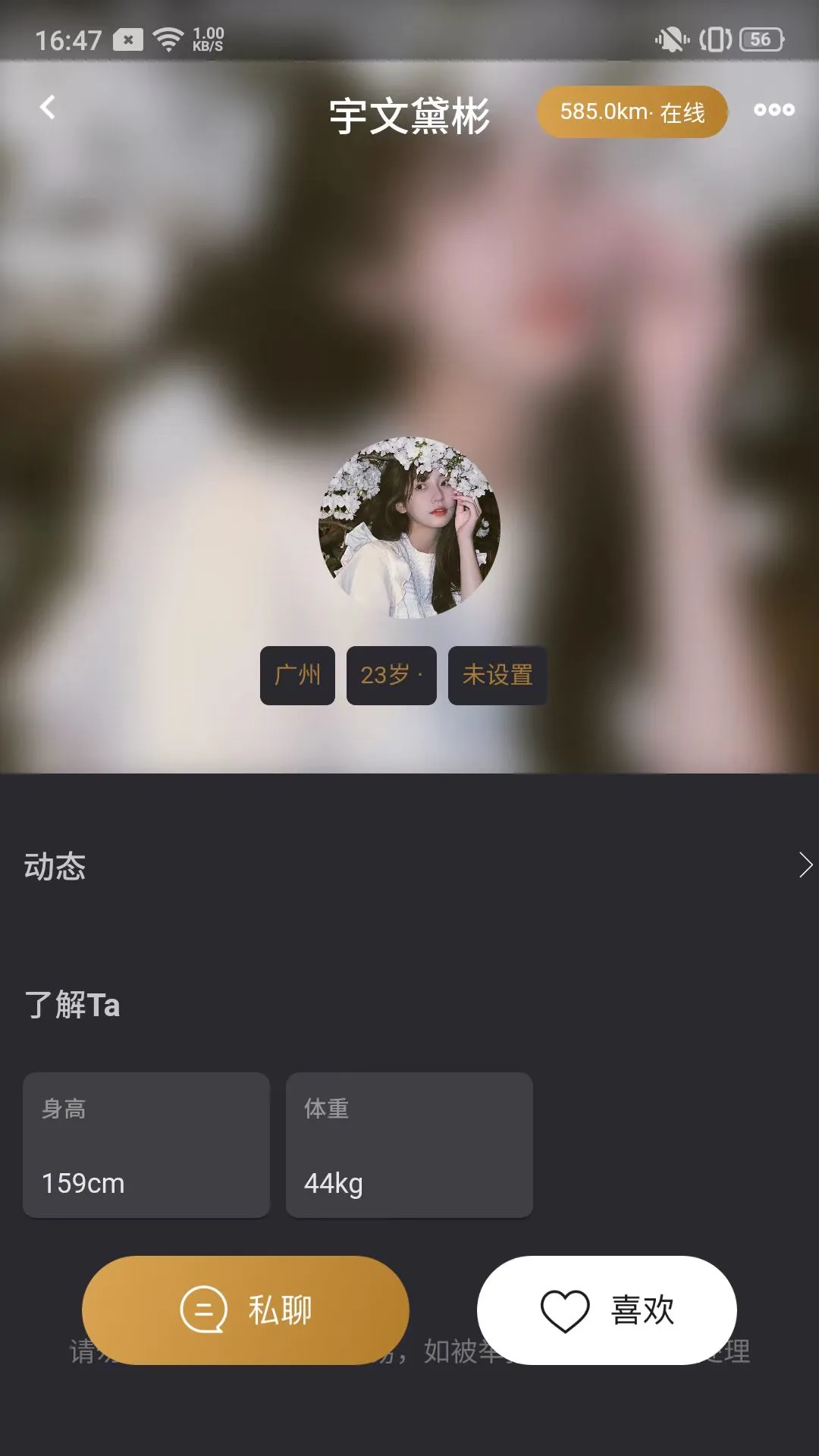Tap the 未设置 tag
The width and height of the screenshot is (819, 1456).
(x=498, y=675)
